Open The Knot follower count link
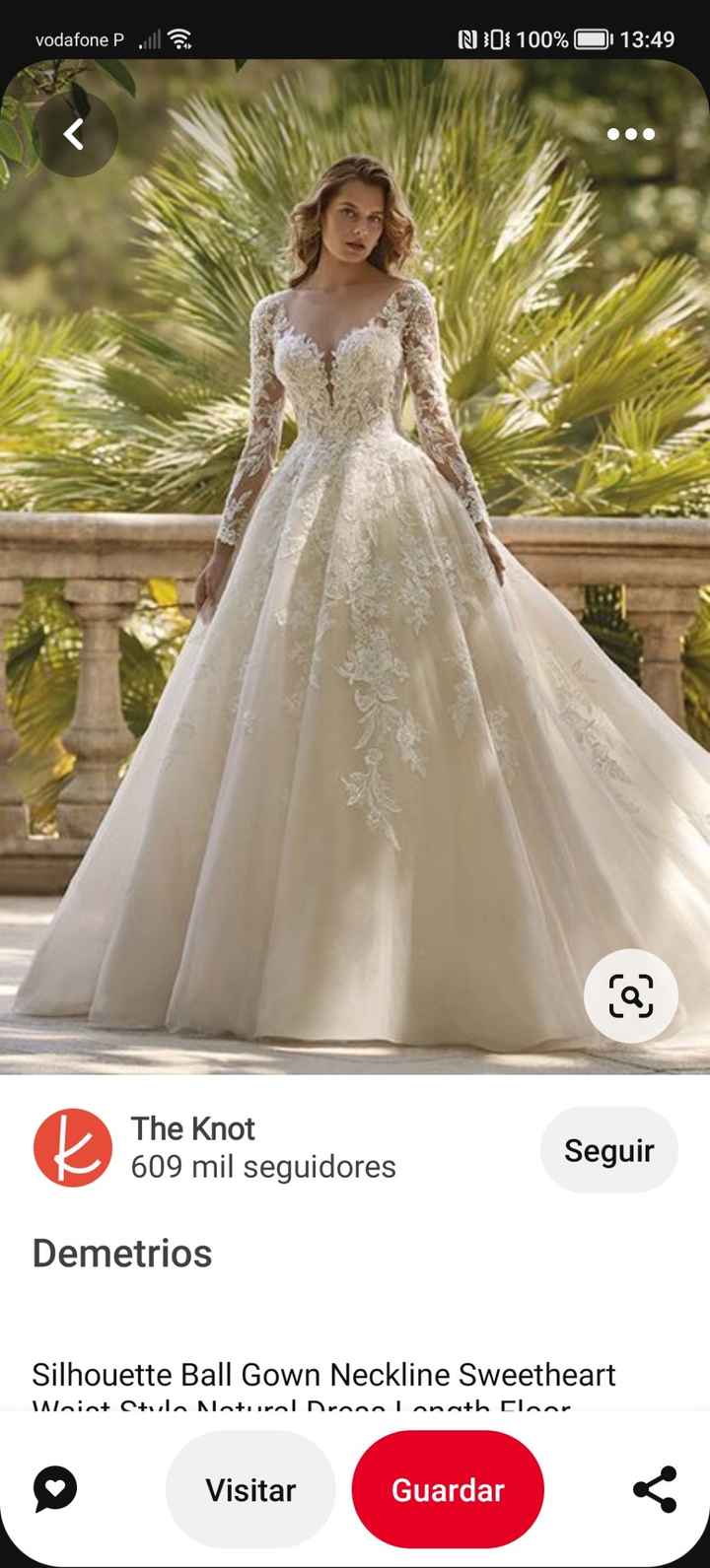This screenshot has height=1568, width=710. pos(263,1167)
